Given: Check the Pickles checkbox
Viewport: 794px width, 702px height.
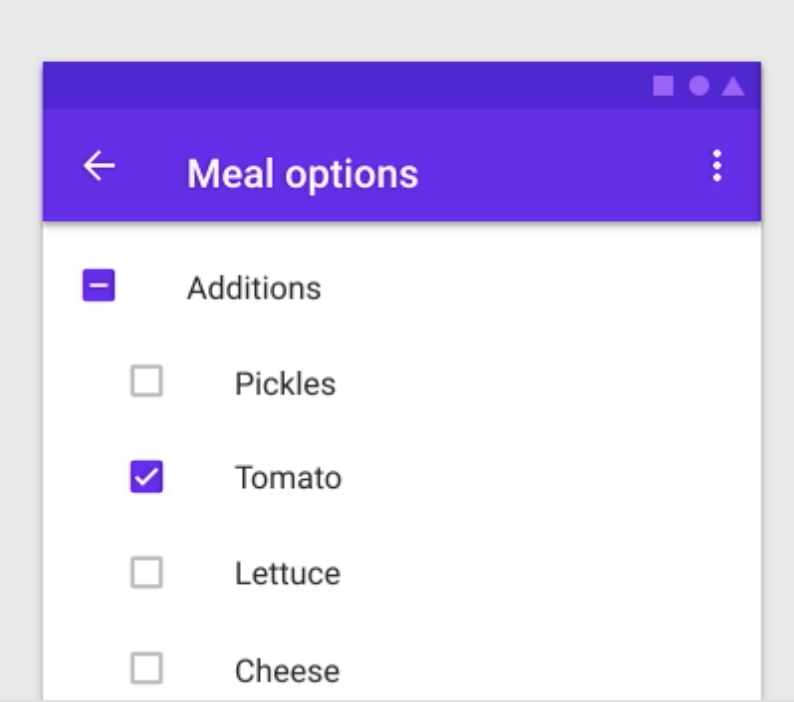Looking at the screenshot, I should click(x=147, y=381).
